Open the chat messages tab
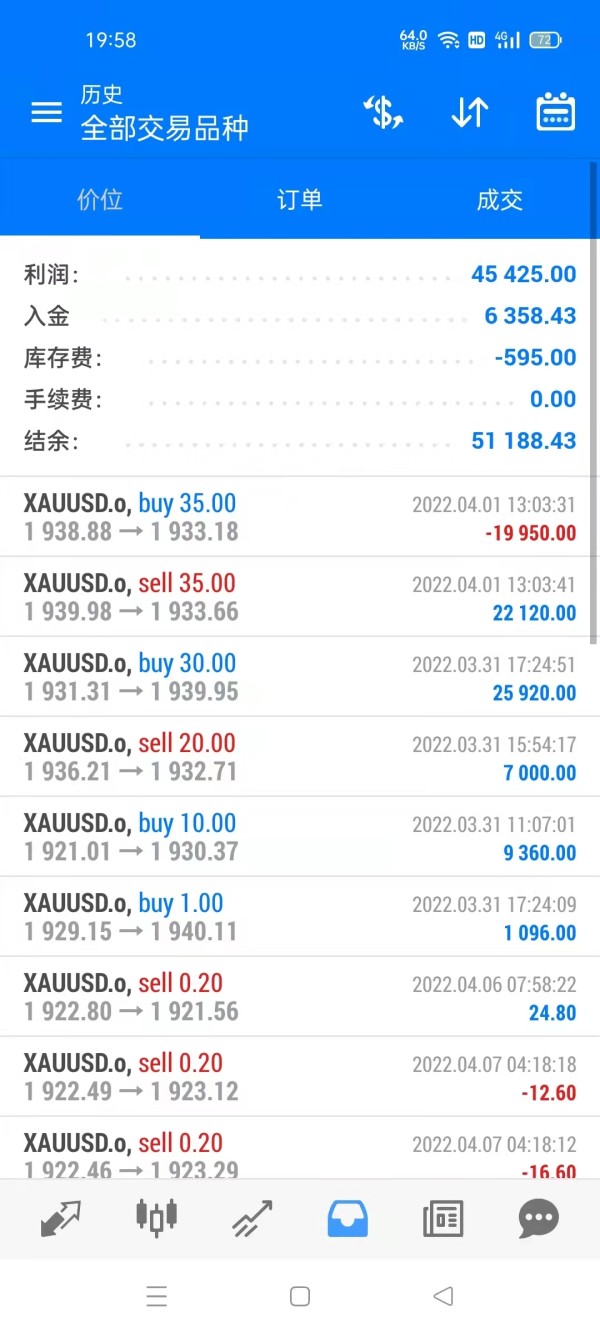Viewport: 600px width, 1333px height. tap(539, 1218)
